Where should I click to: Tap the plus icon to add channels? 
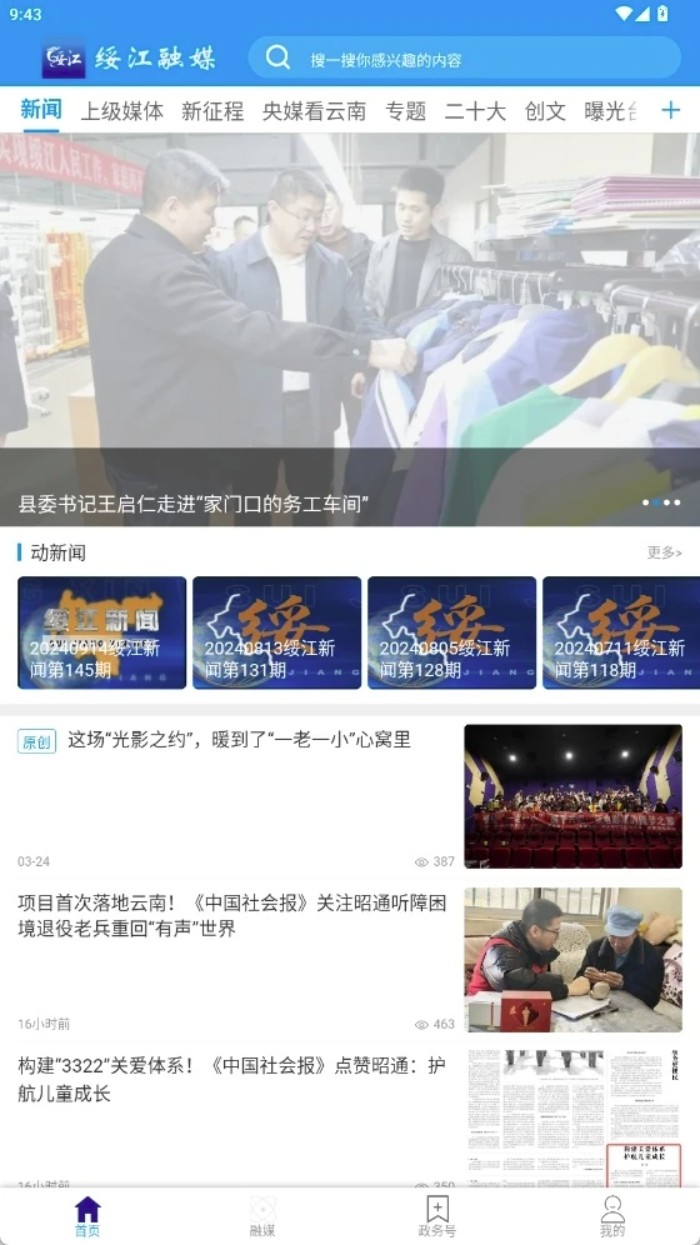pos(670,110)
